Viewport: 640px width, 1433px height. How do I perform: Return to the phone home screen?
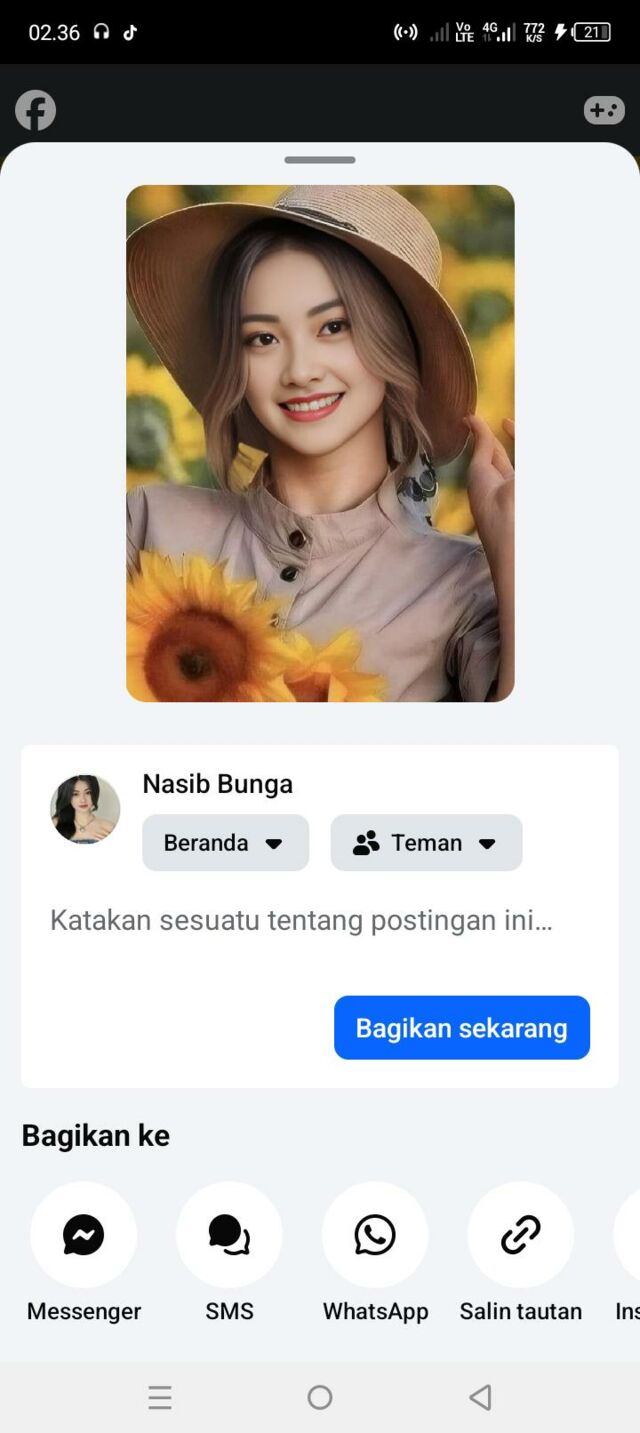(320, 1397)
